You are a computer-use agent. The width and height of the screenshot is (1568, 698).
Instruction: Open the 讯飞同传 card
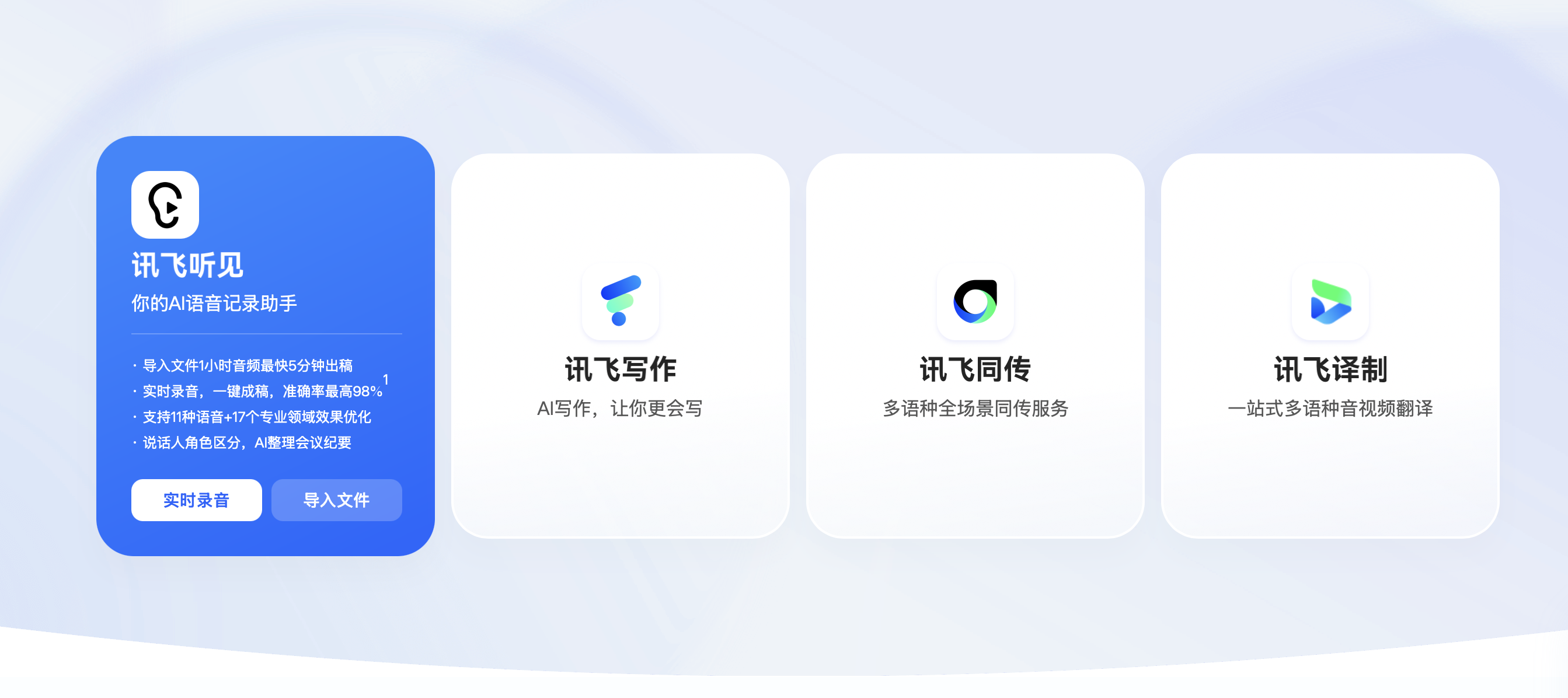pyautogui.click(x=975, y=345)
